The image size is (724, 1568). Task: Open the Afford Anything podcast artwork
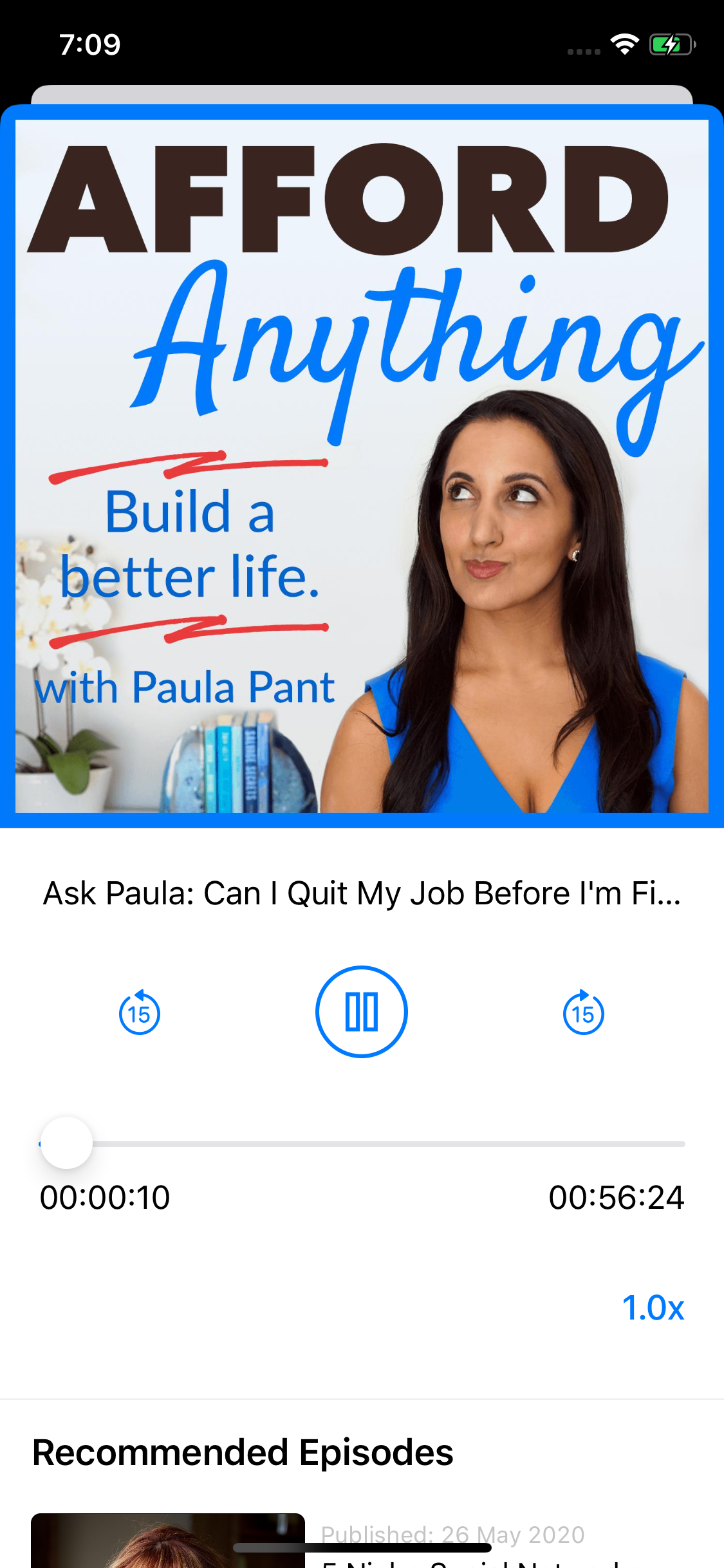(x=362, y=467)
